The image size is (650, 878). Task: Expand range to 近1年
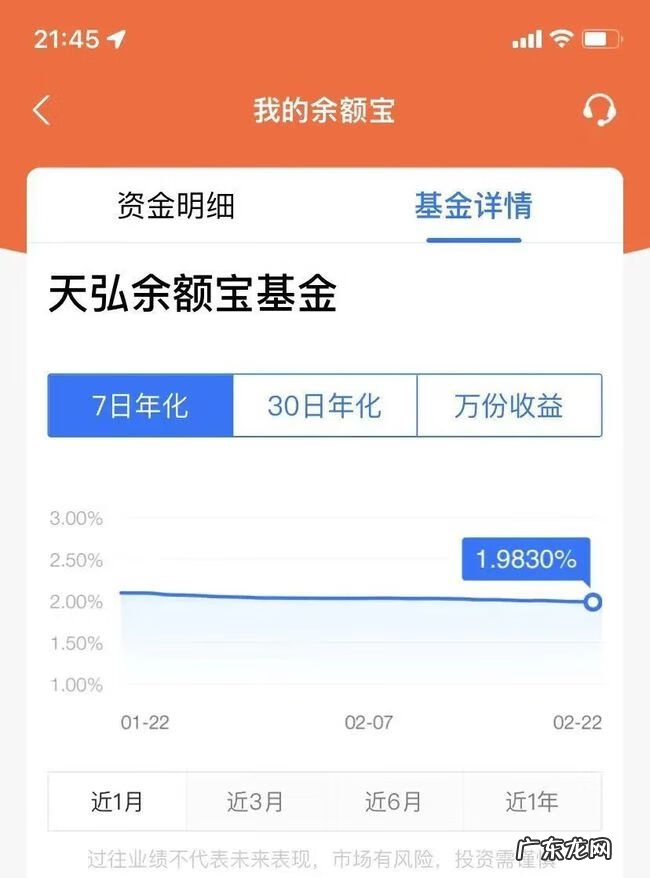pyautogui.click(x=531, y=801)
